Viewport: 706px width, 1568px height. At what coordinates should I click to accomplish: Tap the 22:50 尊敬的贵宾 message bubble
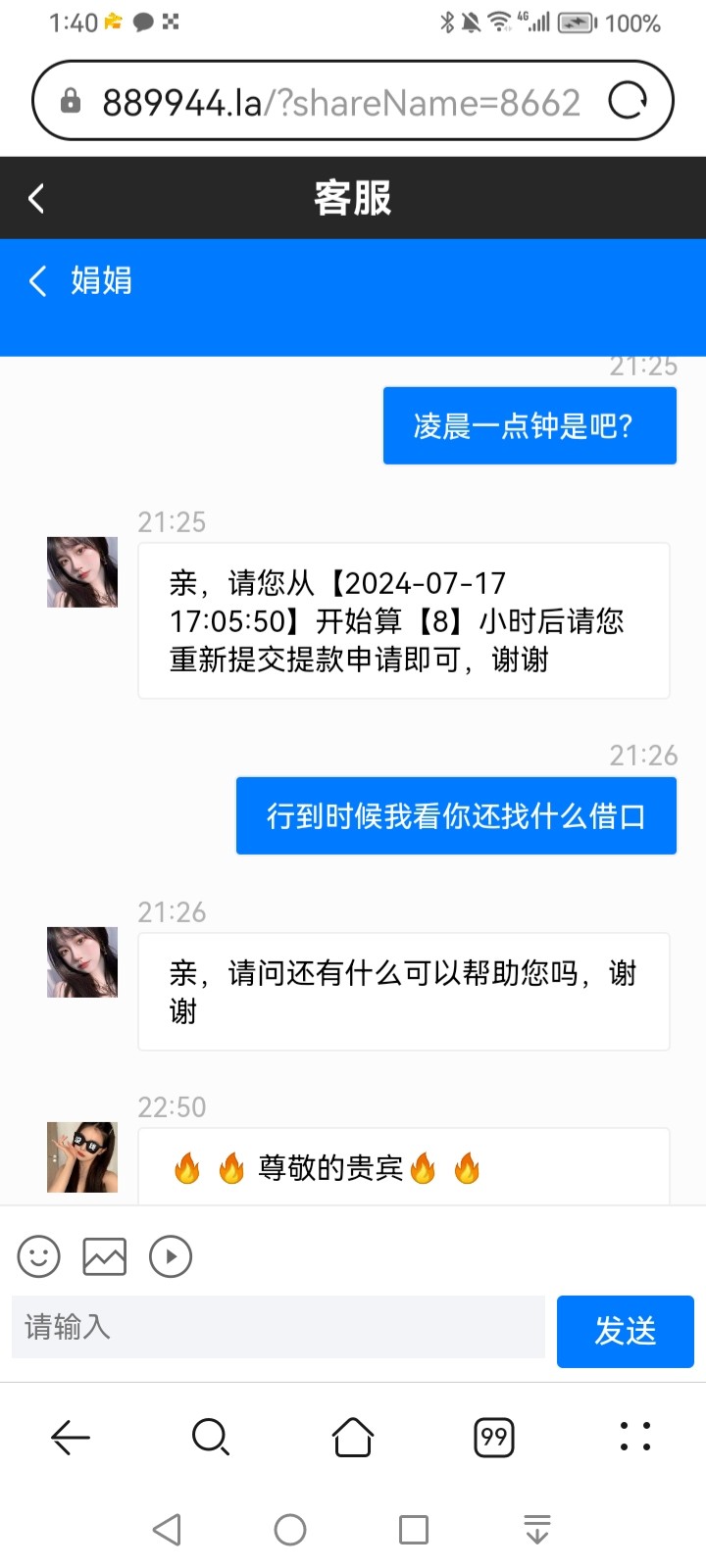404,1166
